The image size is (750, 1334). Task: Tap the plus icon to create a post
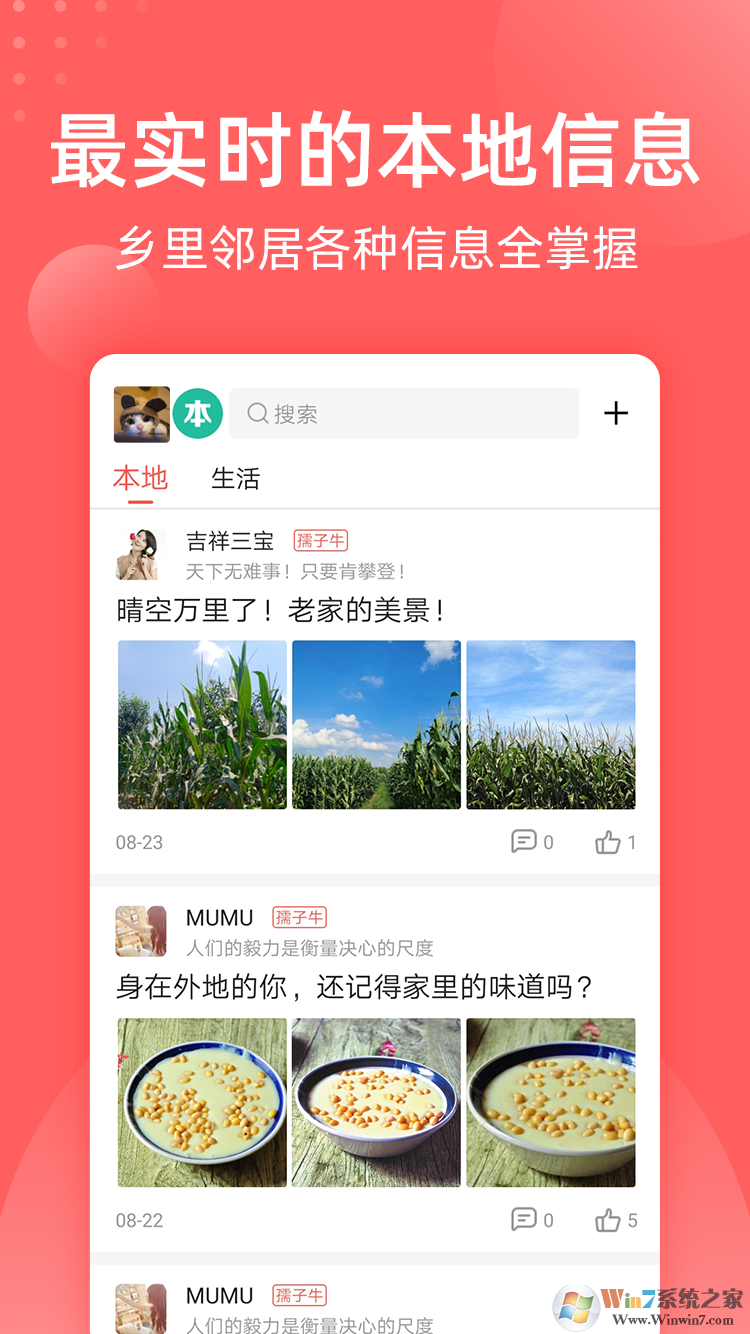pyautogui.click(x=617, y=413)
